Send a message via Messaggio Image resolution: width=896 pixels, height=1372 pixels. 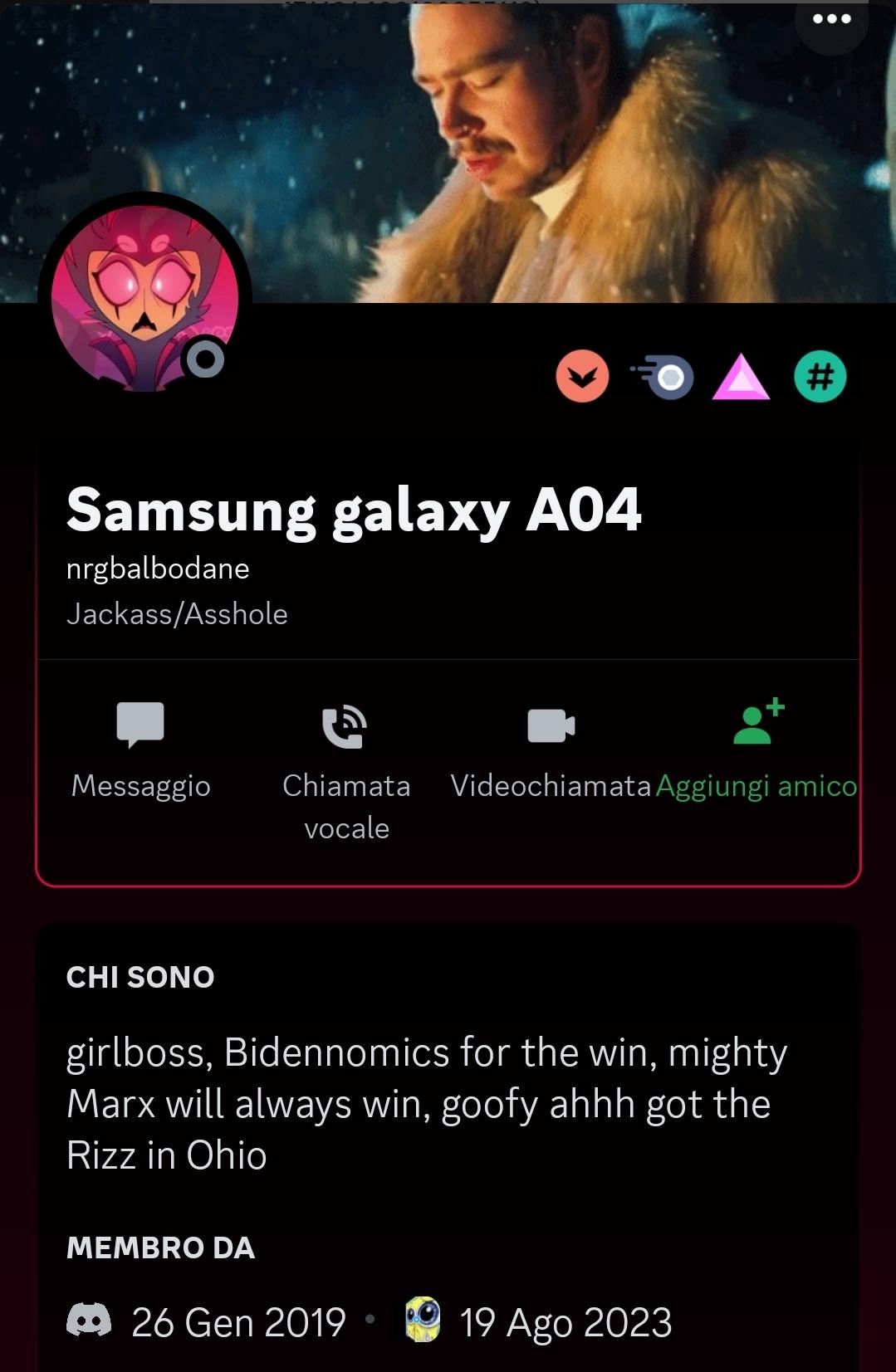(140, 749)
